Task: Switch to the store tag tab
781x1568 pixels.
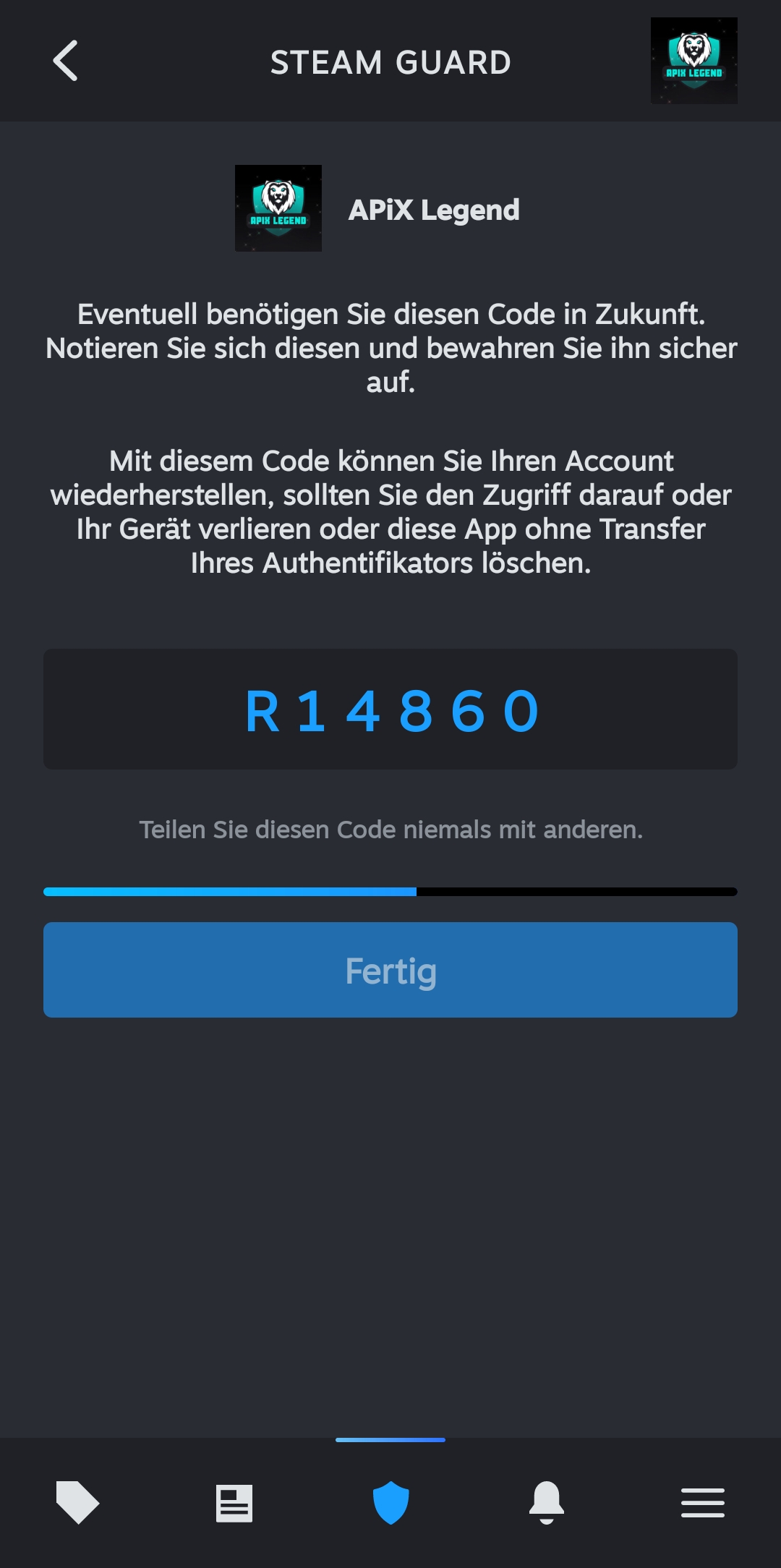Action: [77, 1503]
